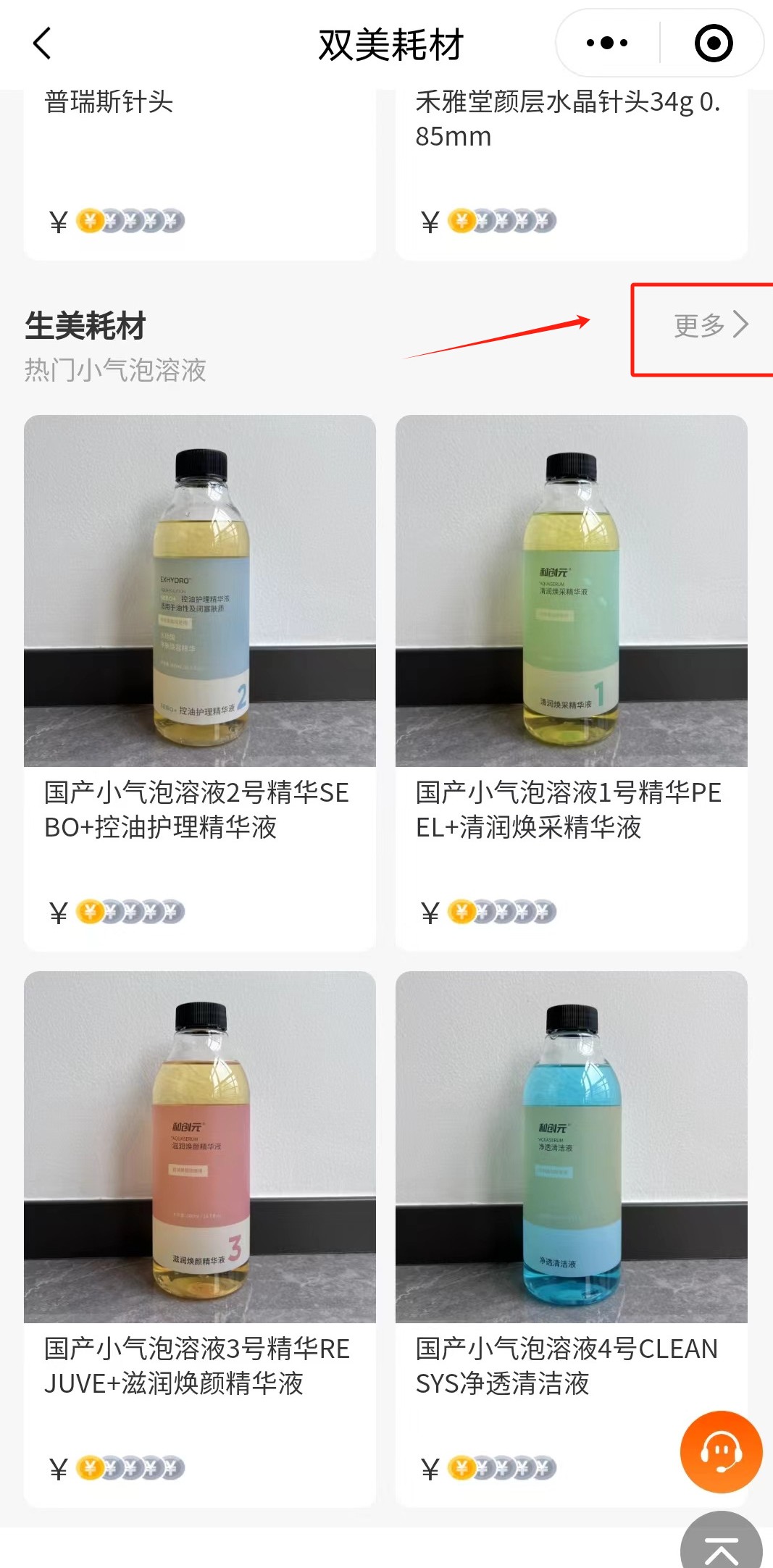This screenshot has width=773, height=1568.
Task: Close the mini program via circle icon
Action: (x=713, y=43)
